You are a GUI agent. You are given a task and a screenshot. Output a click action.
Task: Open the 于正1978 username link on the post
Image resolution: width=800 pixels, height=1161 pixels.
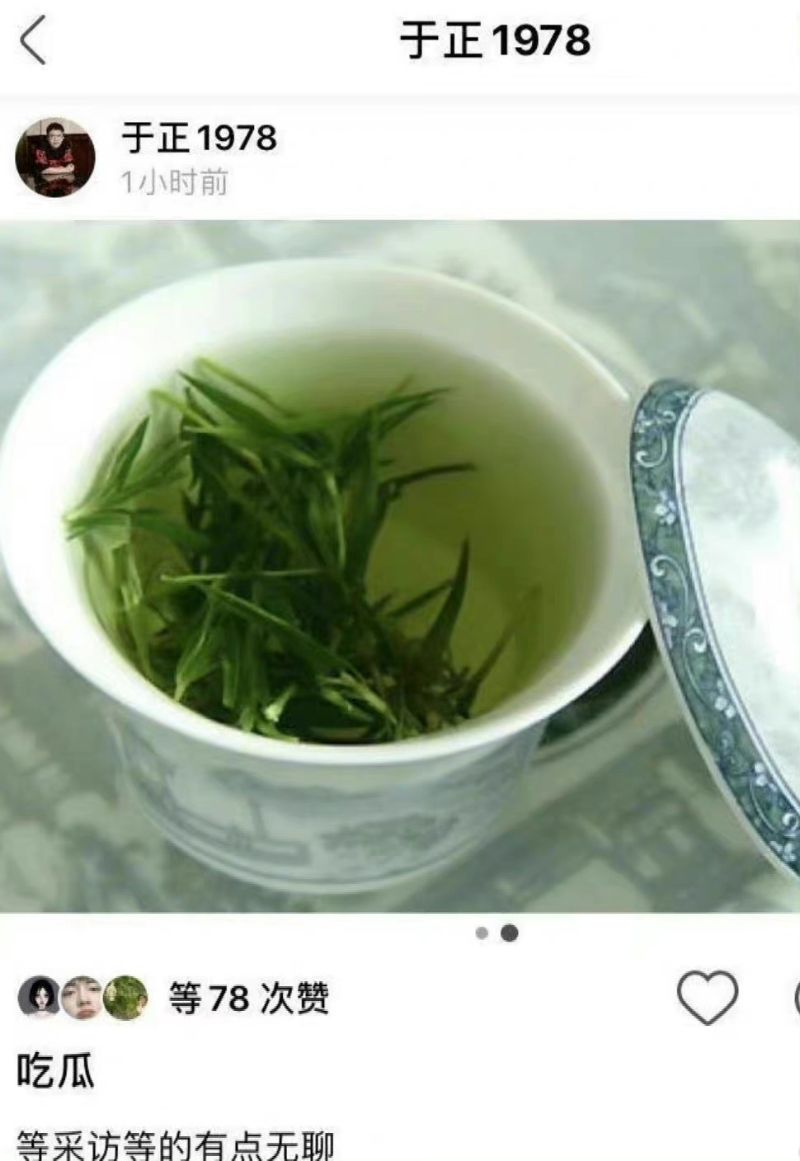coord(199,138)
